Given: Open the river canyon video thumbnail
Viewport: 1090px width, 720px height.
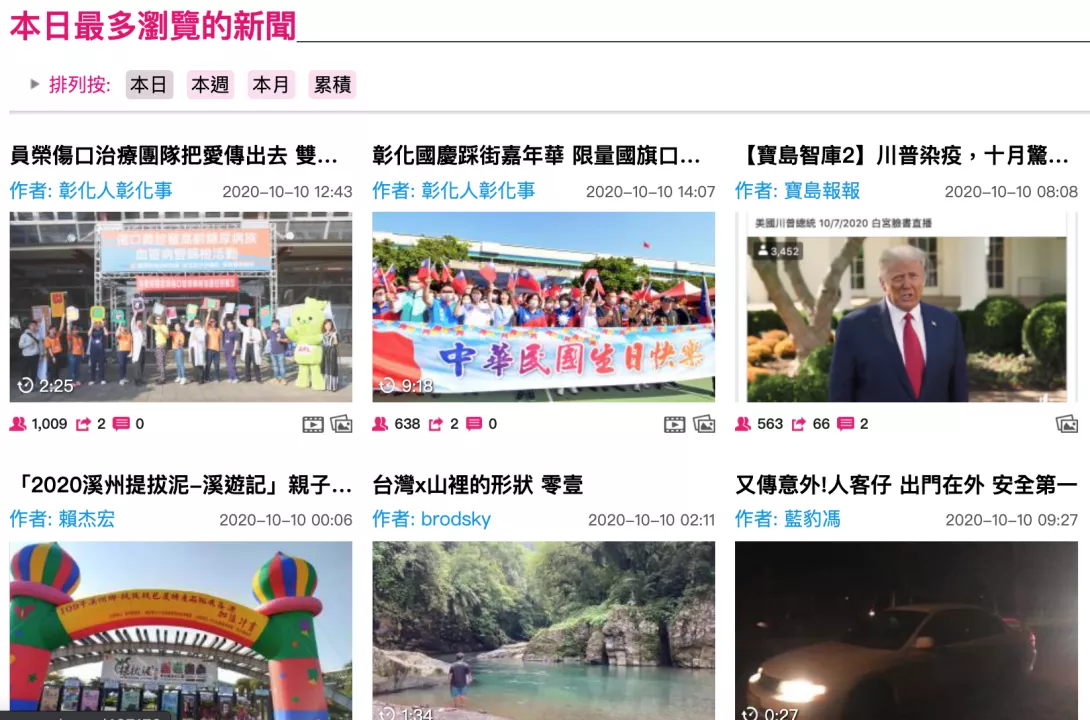Looking at the screenshot, I should point(543,630).
